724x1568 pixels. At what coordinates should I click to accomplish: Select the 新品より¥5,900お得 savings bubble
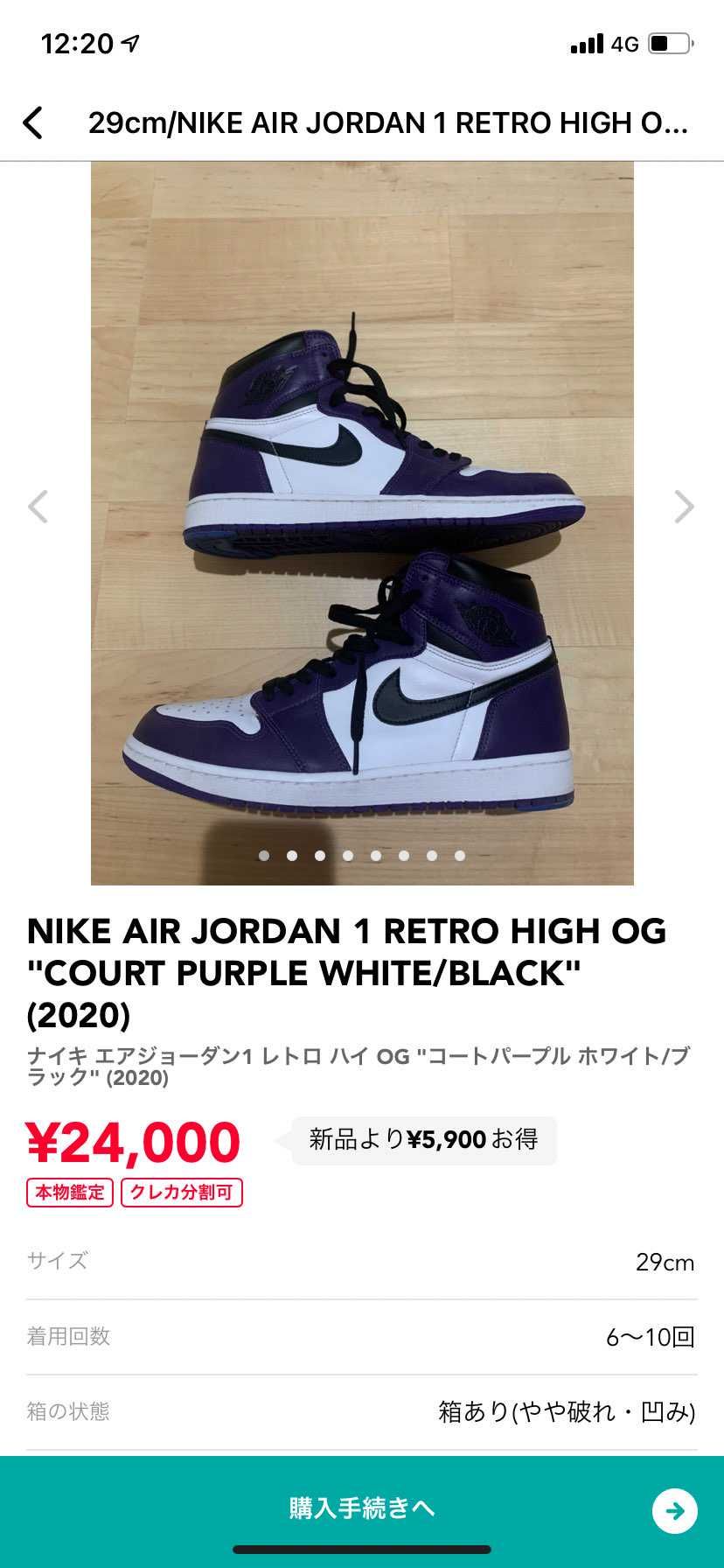point(423,1139)
